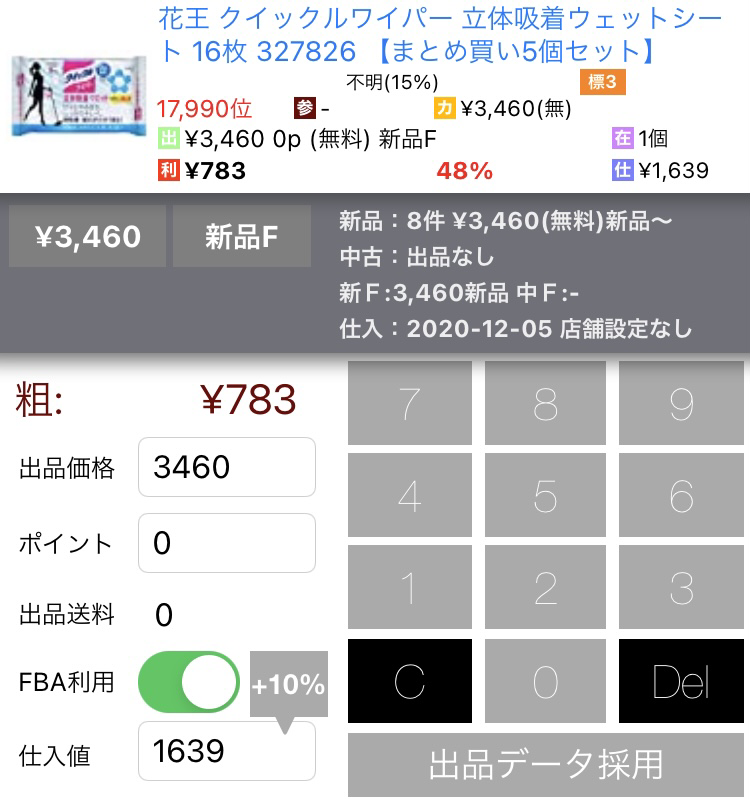Delete the last digit with Del

[x=681, y=681]
